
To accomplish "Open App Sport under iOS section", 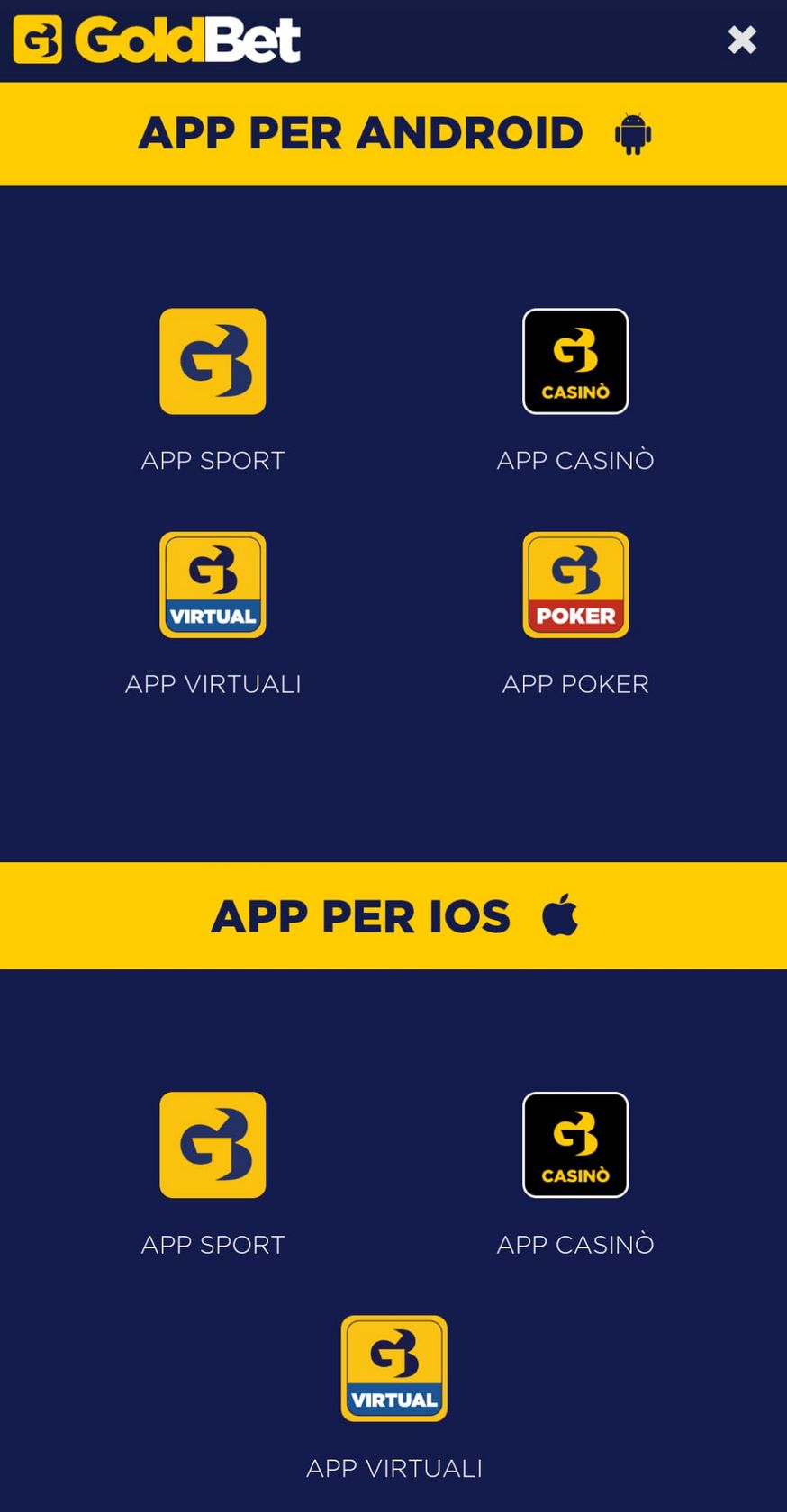I will (213, 1145).
